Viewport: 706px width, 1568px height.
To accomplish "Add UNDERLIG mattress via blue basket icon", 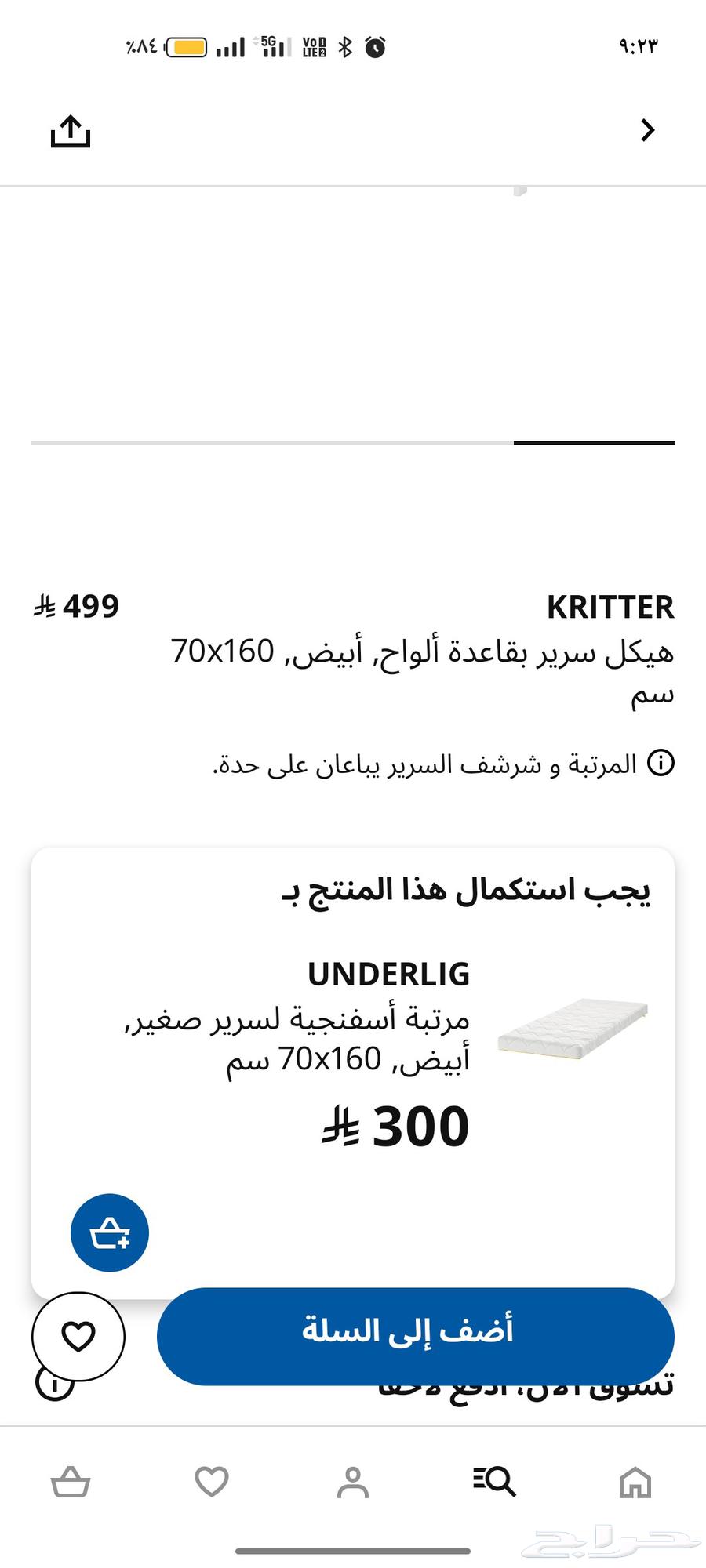I will 109,1232.
